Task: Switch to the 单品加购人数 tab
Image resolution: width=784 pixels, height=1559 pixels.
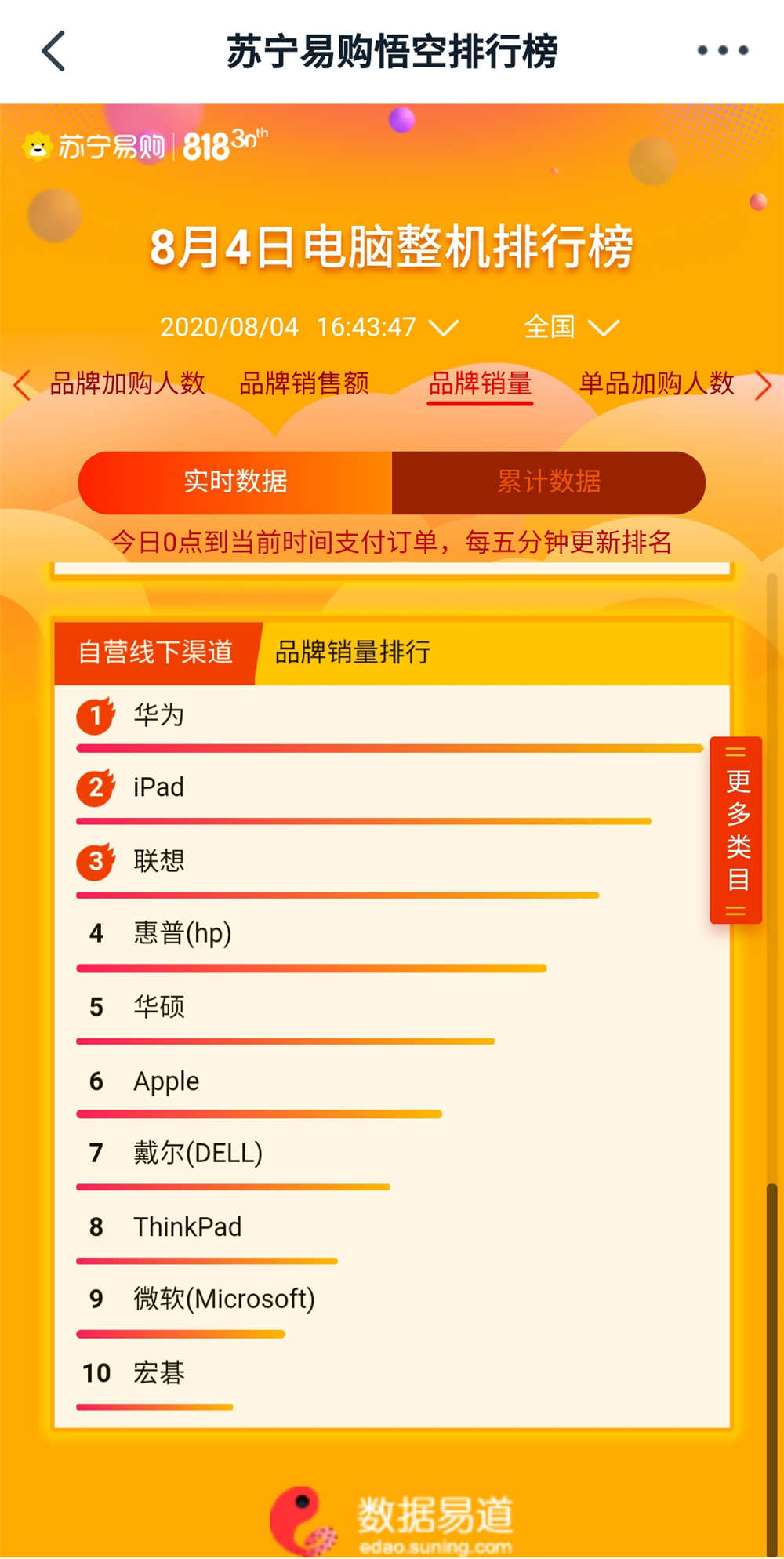Action: (656, 384)
